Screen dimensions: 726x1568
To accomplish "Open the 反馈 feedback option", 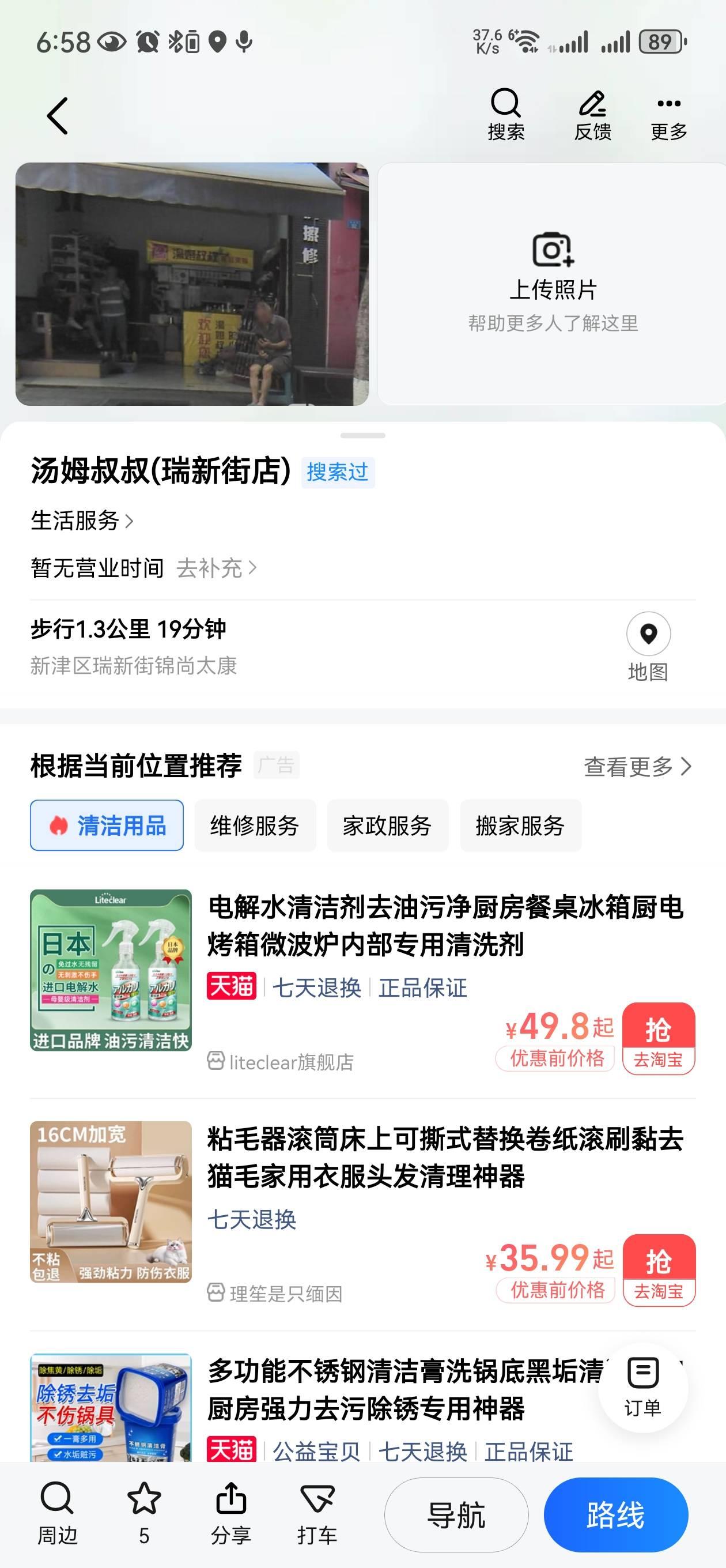I will [592, 114].
